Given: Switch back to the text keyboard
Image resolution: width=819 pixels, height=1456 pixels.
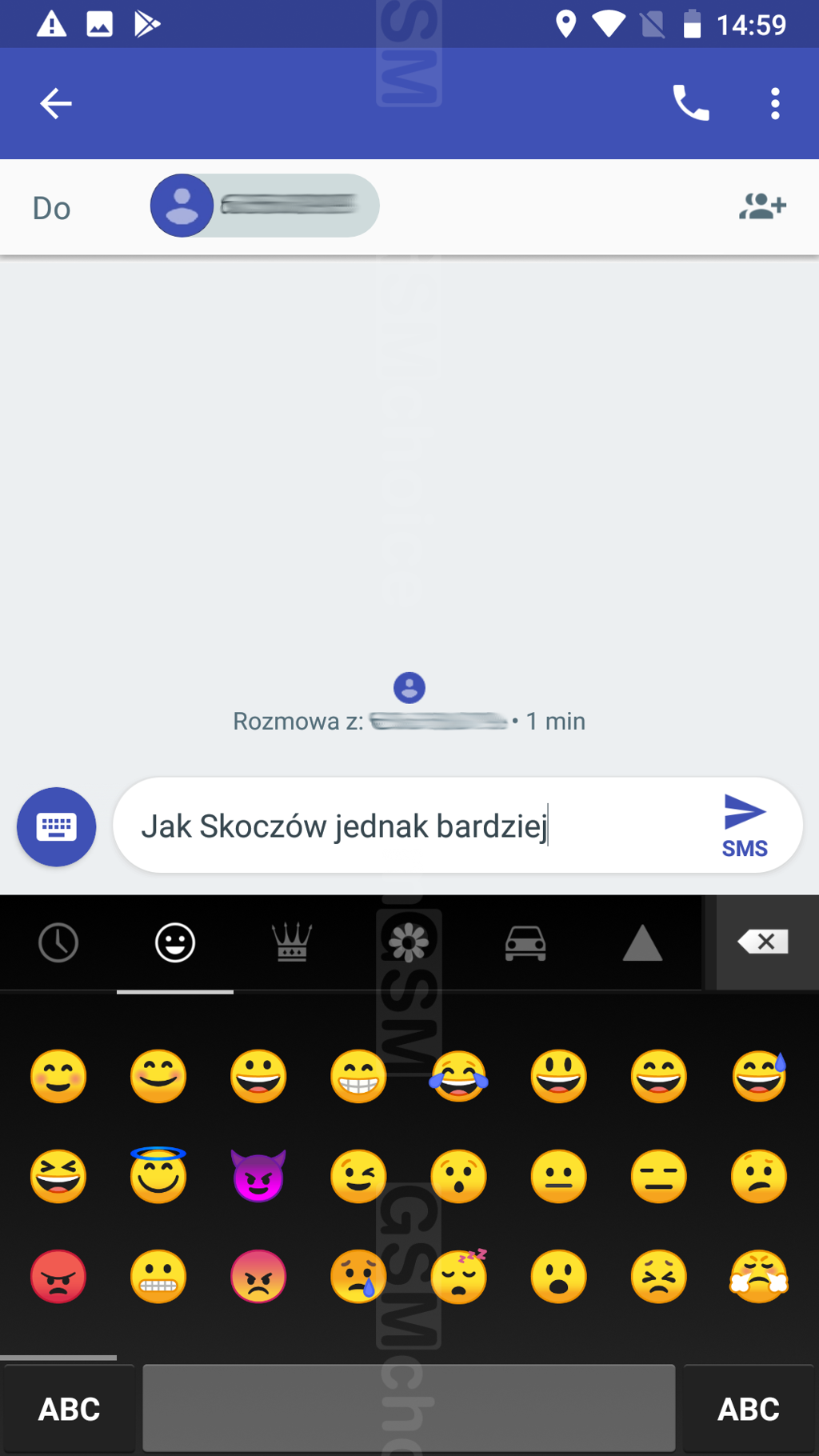Looking at the screenshot, I should tap(56, 826).
